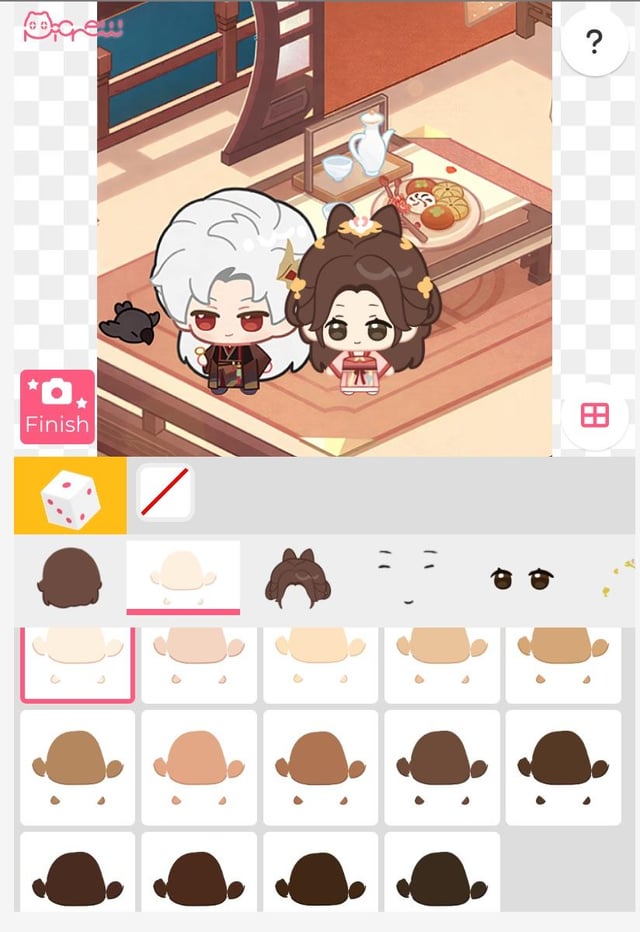Pick the peach-orange skin tone swatch
Screen dimensions: 640x932
pyautogui.click(x=199, y=767)
